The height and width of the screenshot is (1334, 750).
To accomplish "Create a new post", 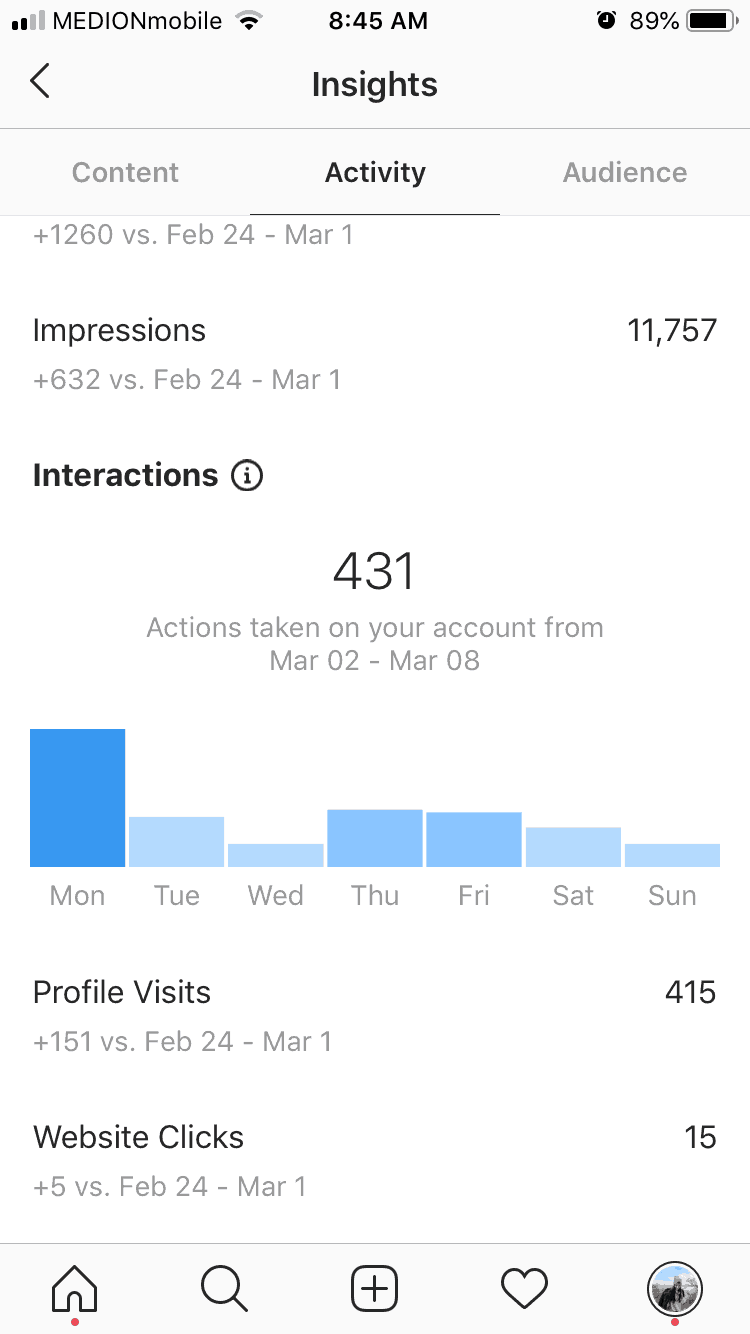I will [x=375, y=1287].
